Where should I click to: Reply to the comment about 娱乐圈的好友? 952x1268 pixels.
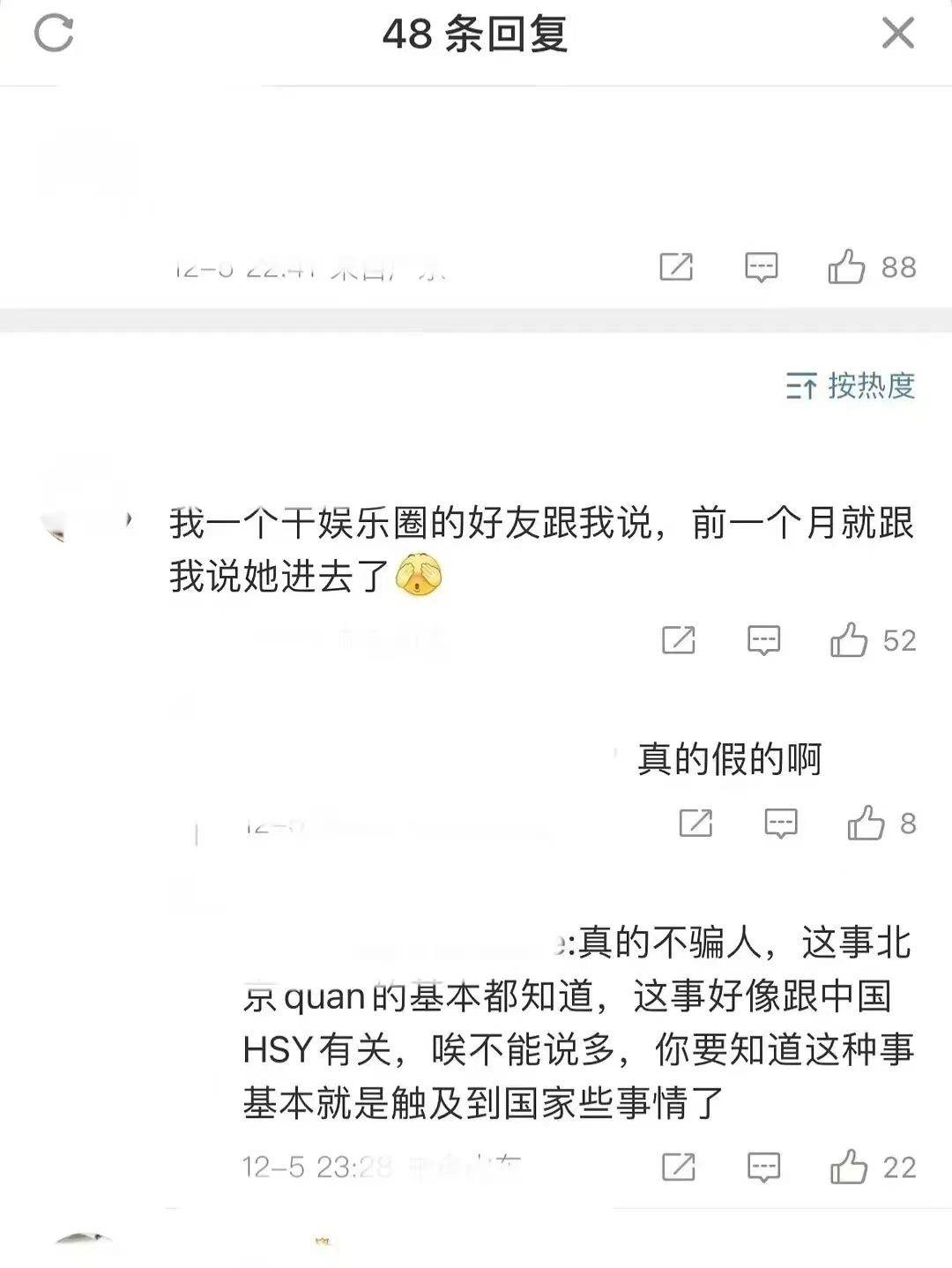pos(763,640)
